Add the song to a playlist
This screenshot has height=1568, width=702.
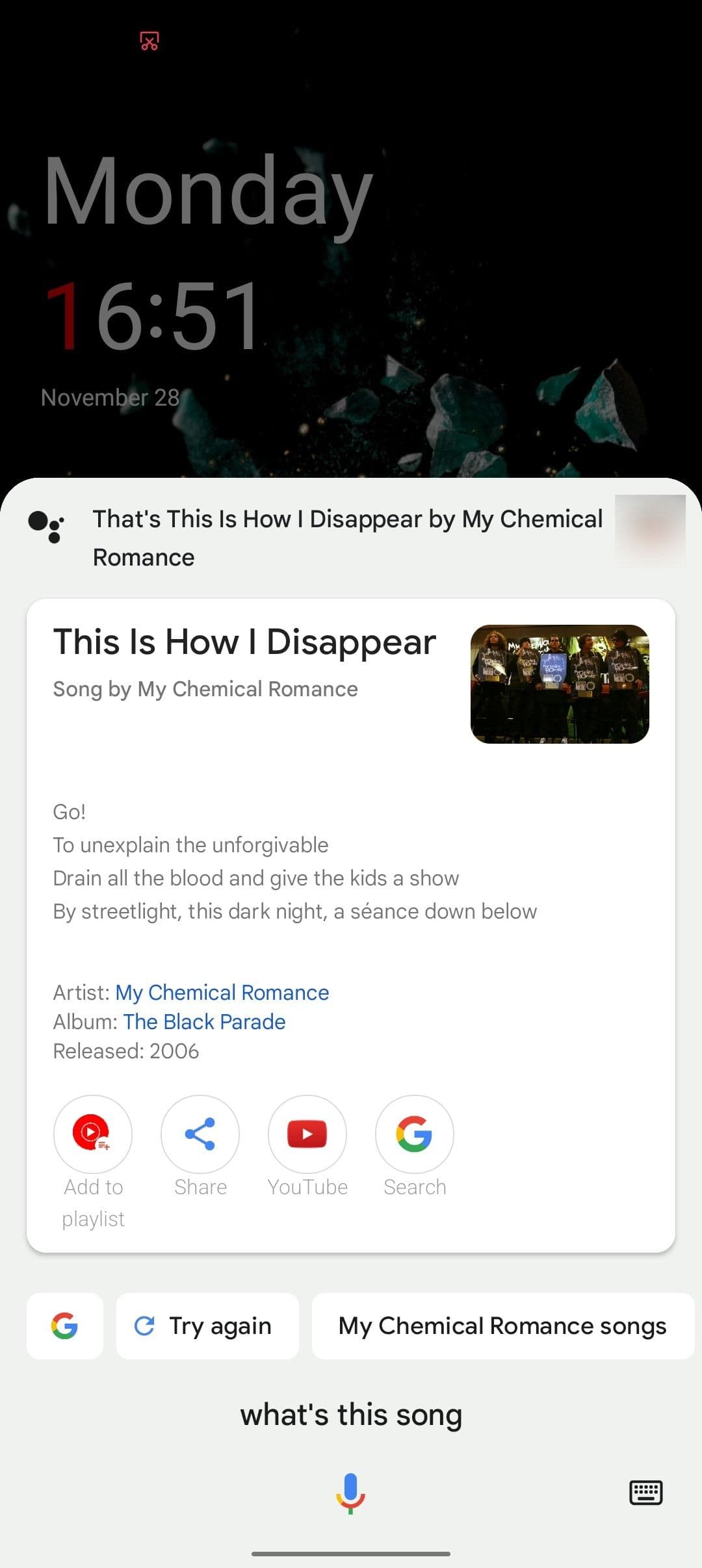pyautogui.click(x=92, y=1134)
